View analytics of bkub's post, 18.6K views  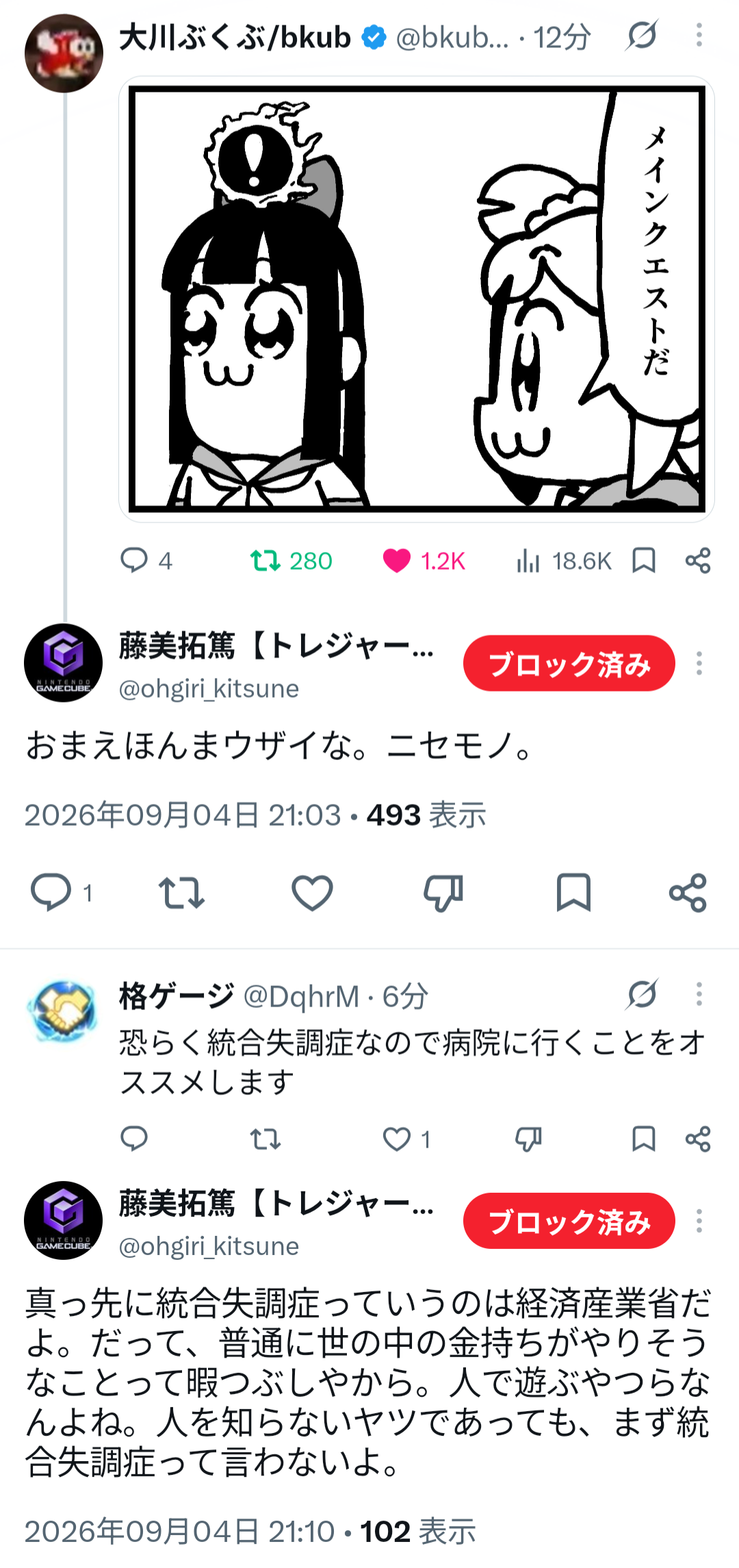point(564,561)
